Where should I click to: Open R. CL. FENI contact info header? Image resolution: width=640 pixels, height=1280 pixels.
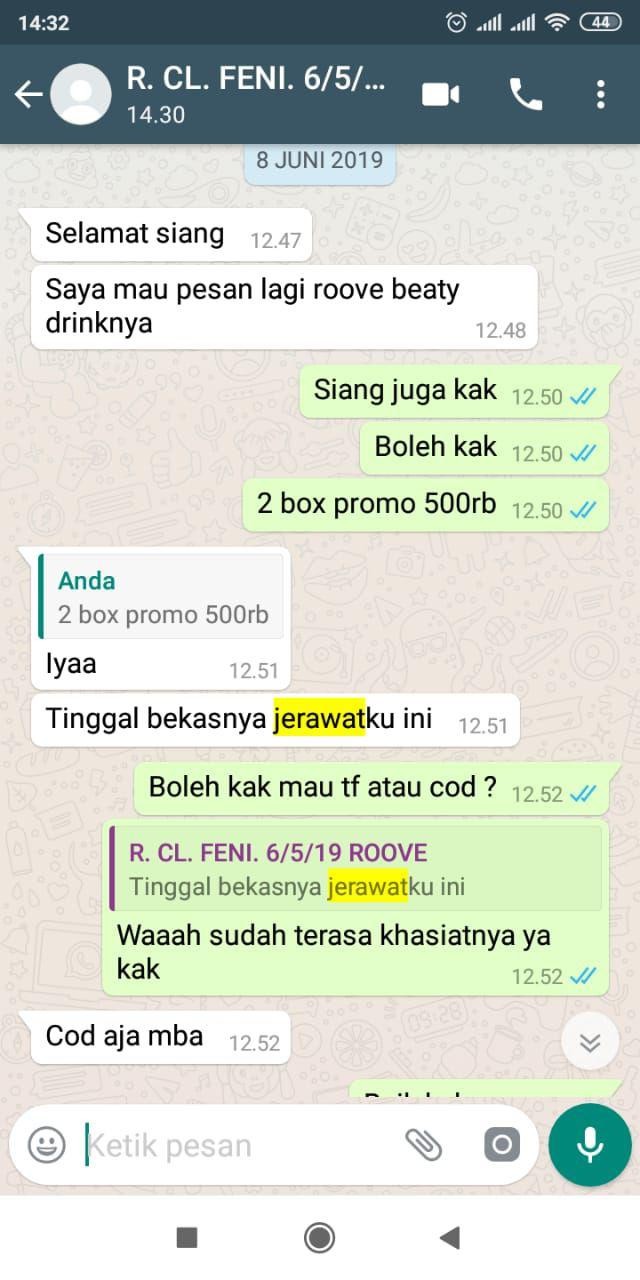tap(255, 94)
